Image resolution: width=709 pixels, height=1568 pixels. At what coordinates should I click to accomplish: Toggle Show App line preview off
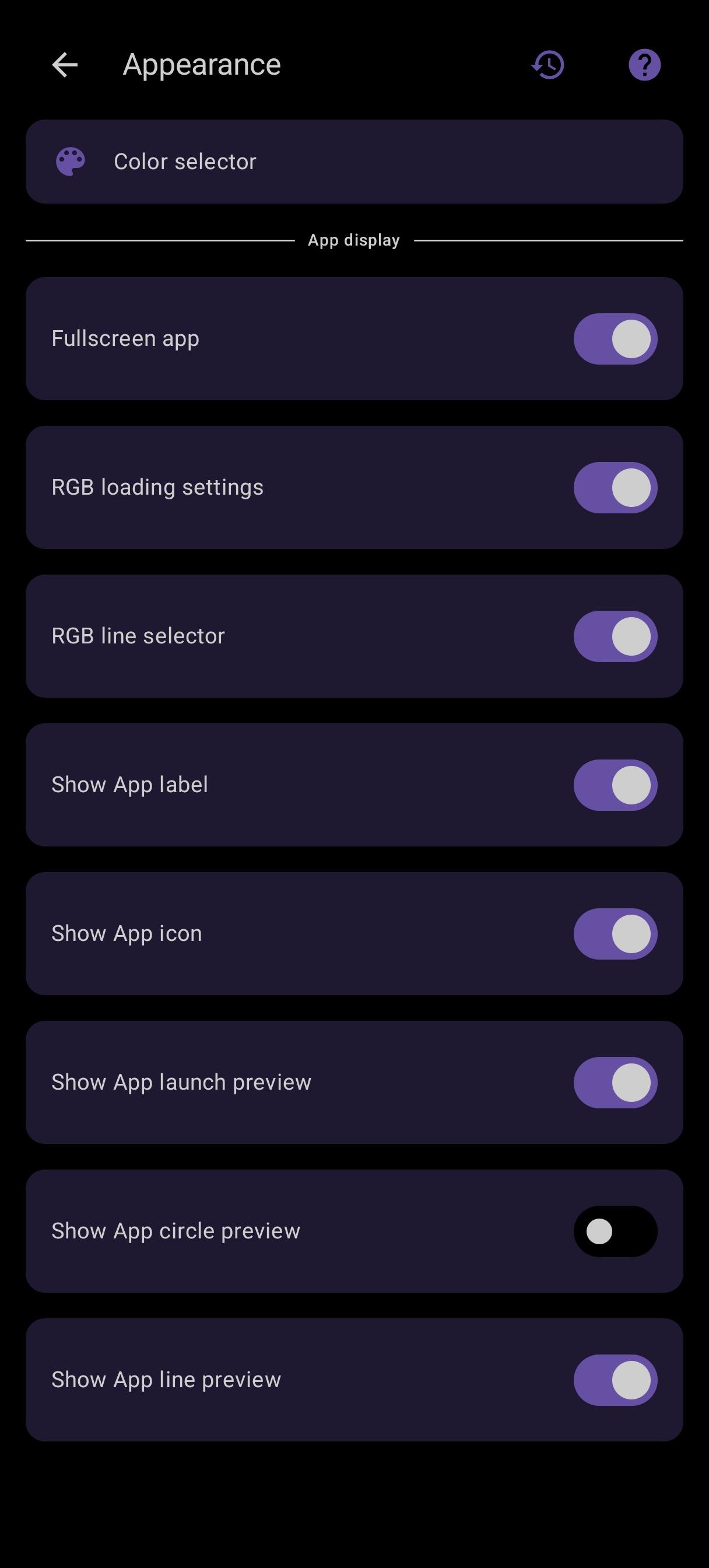615,1380
